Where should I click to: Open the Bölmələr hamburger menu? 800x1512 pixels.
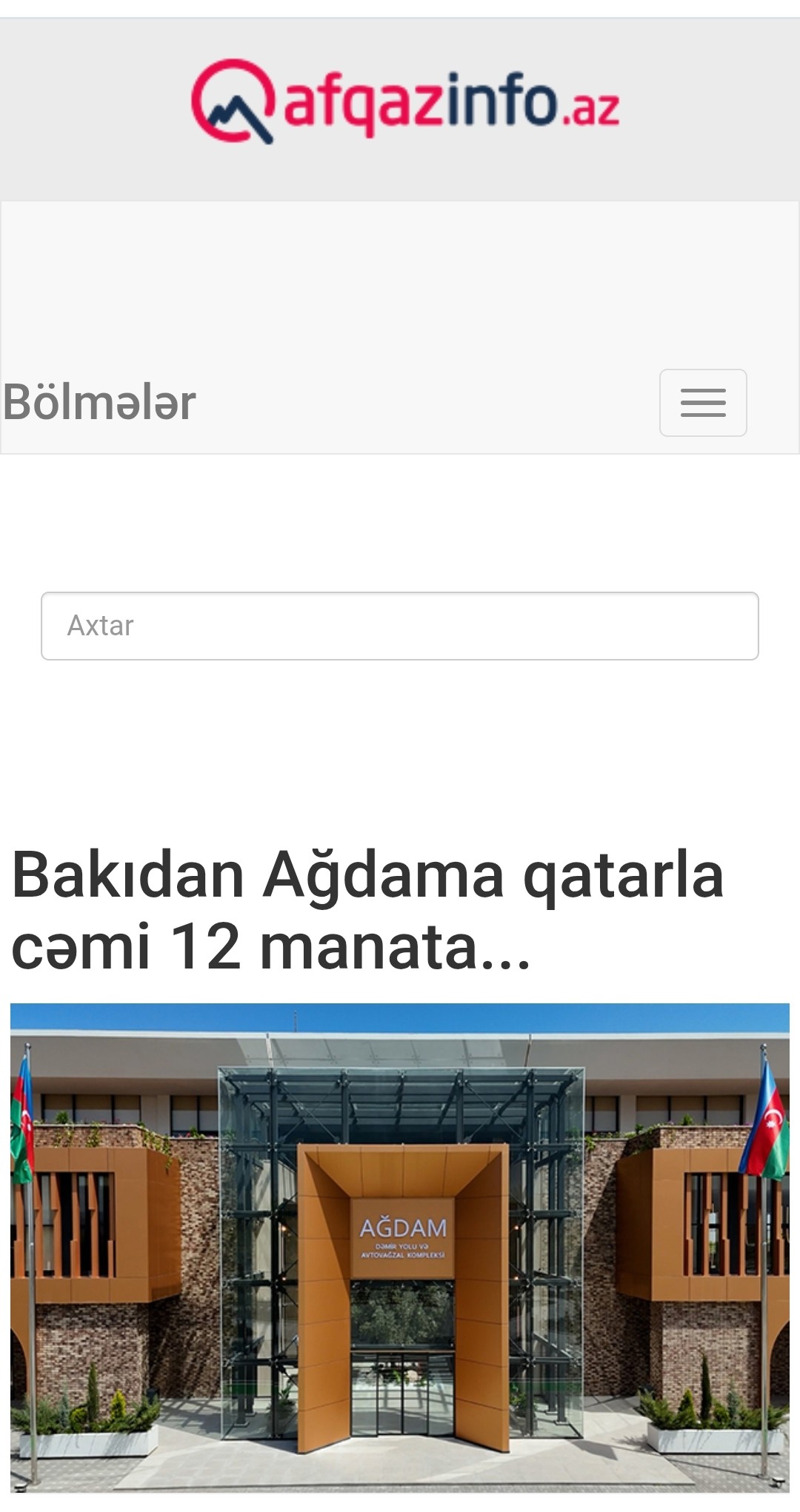click(702, 403)
